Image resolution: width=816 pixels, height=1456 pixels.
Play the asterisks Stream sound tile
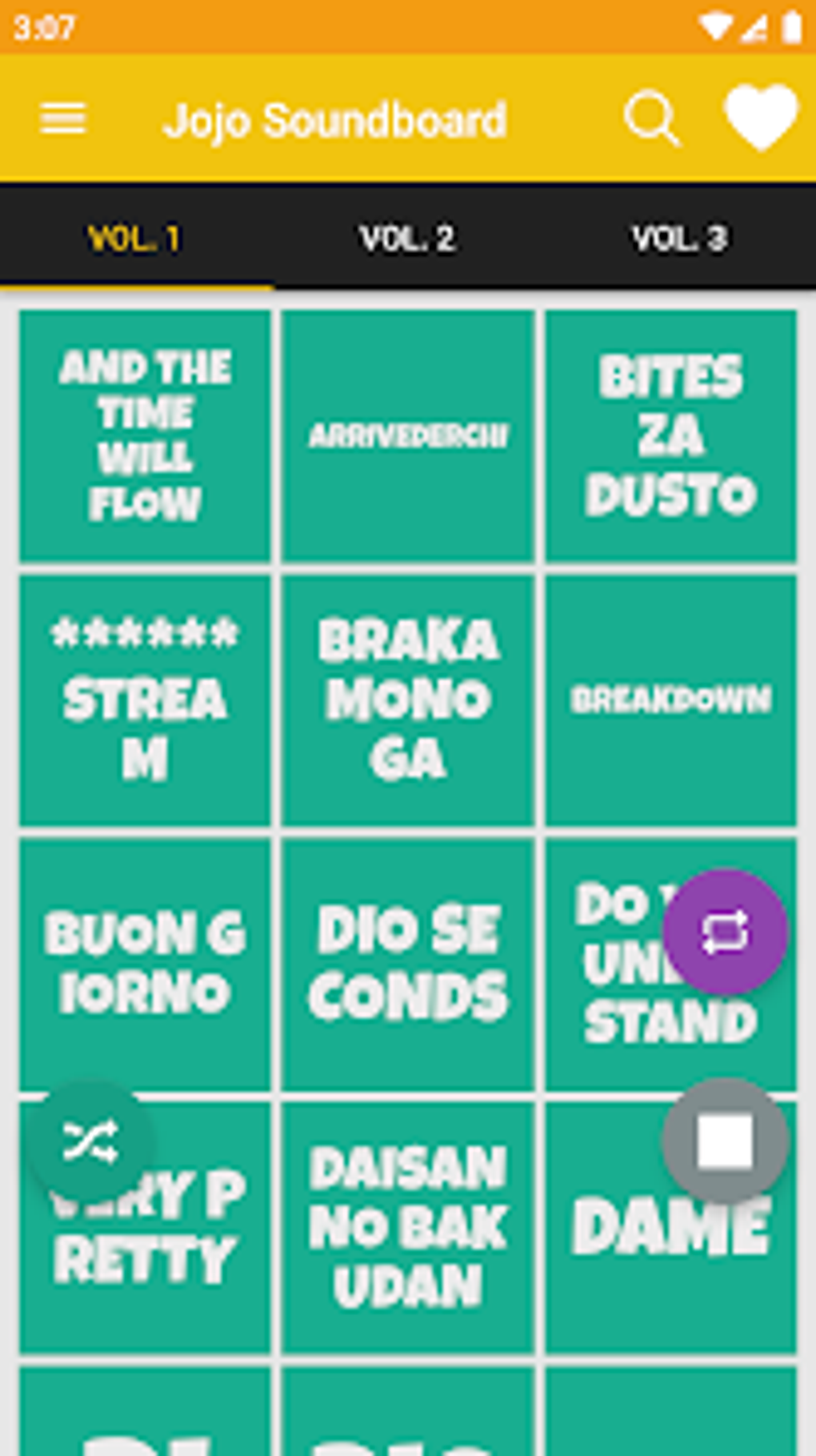(145, 699)
